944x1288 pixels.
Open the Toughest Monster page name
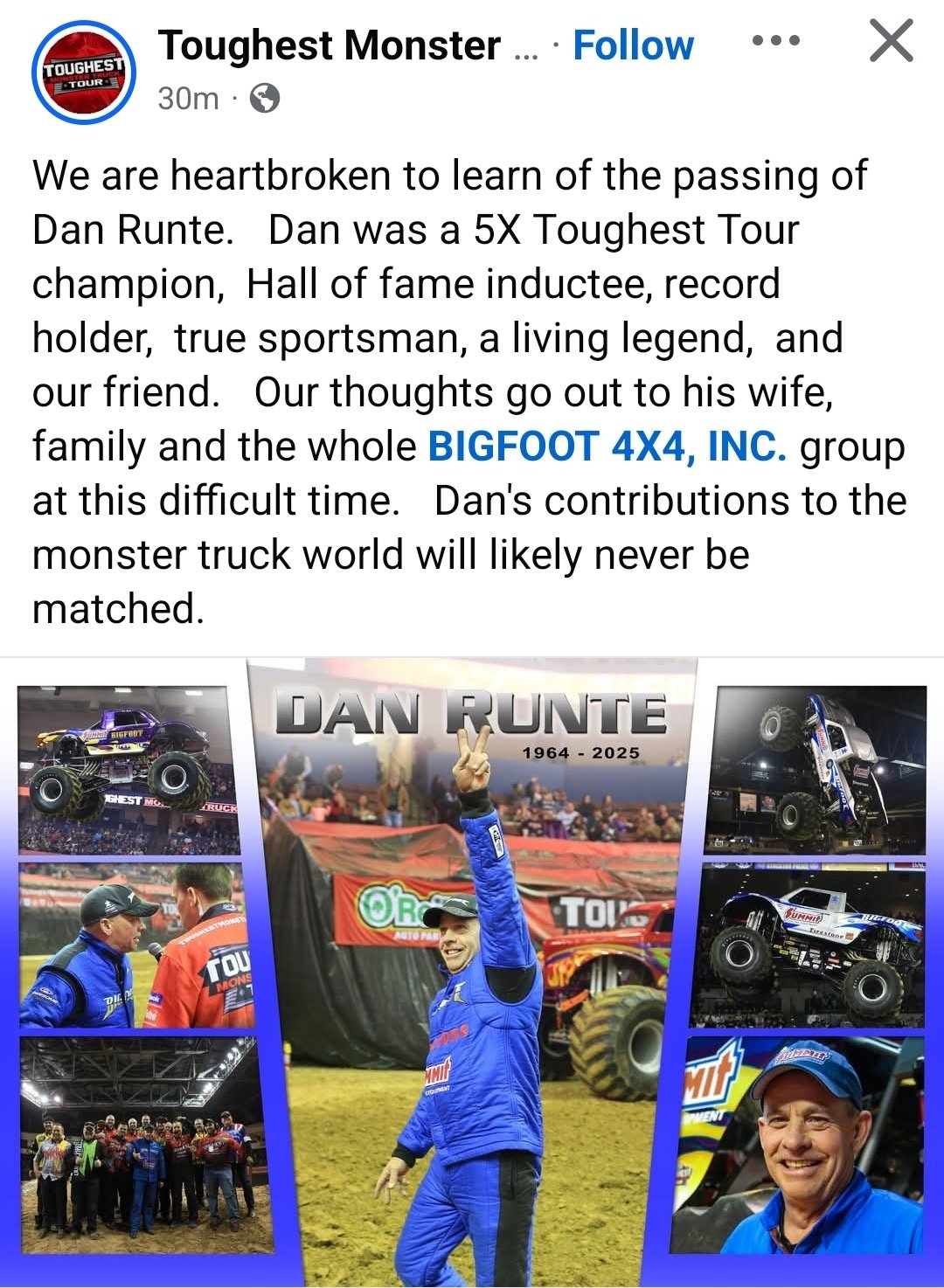tap(330, 45)
